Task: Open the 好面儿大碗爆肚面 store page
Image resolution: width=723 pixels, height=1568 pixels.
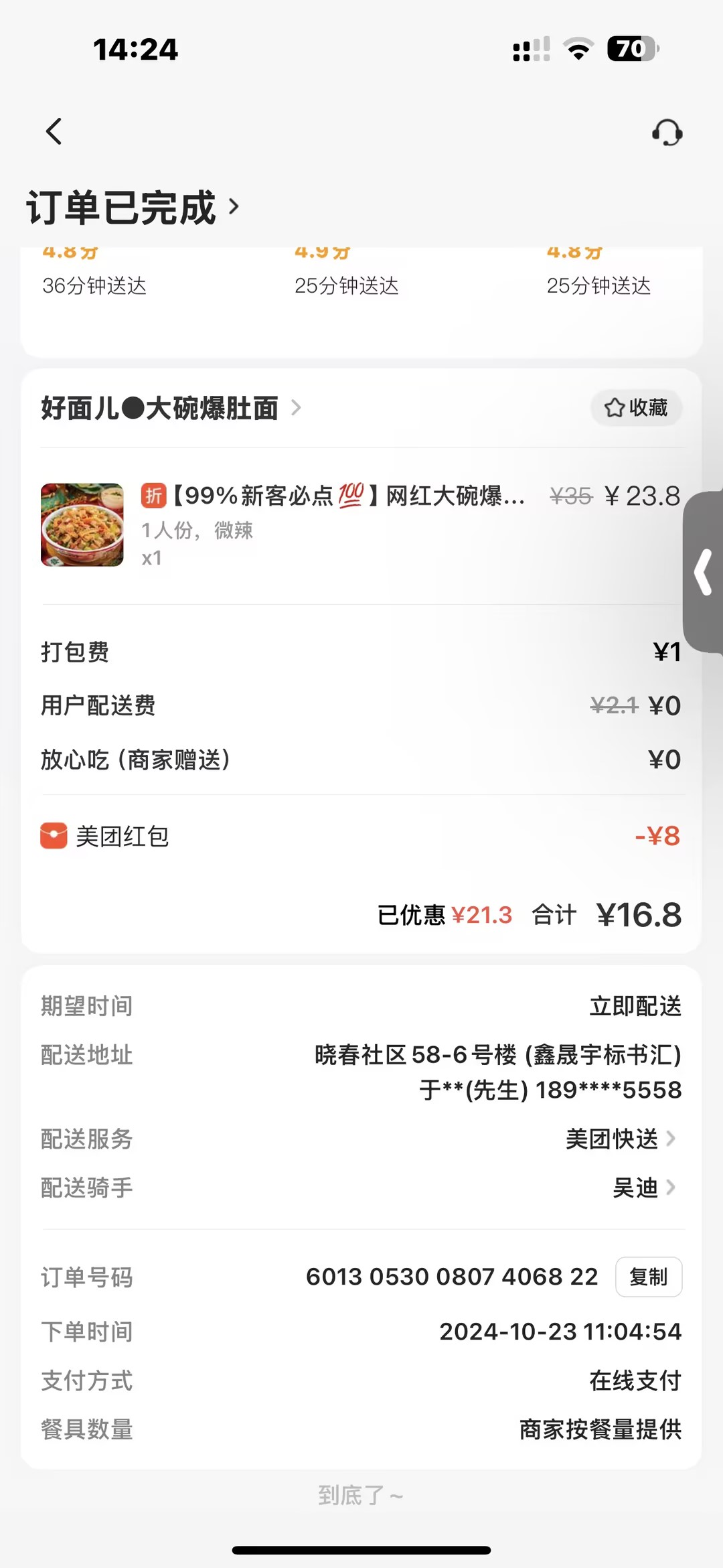Action: (171, 408)
